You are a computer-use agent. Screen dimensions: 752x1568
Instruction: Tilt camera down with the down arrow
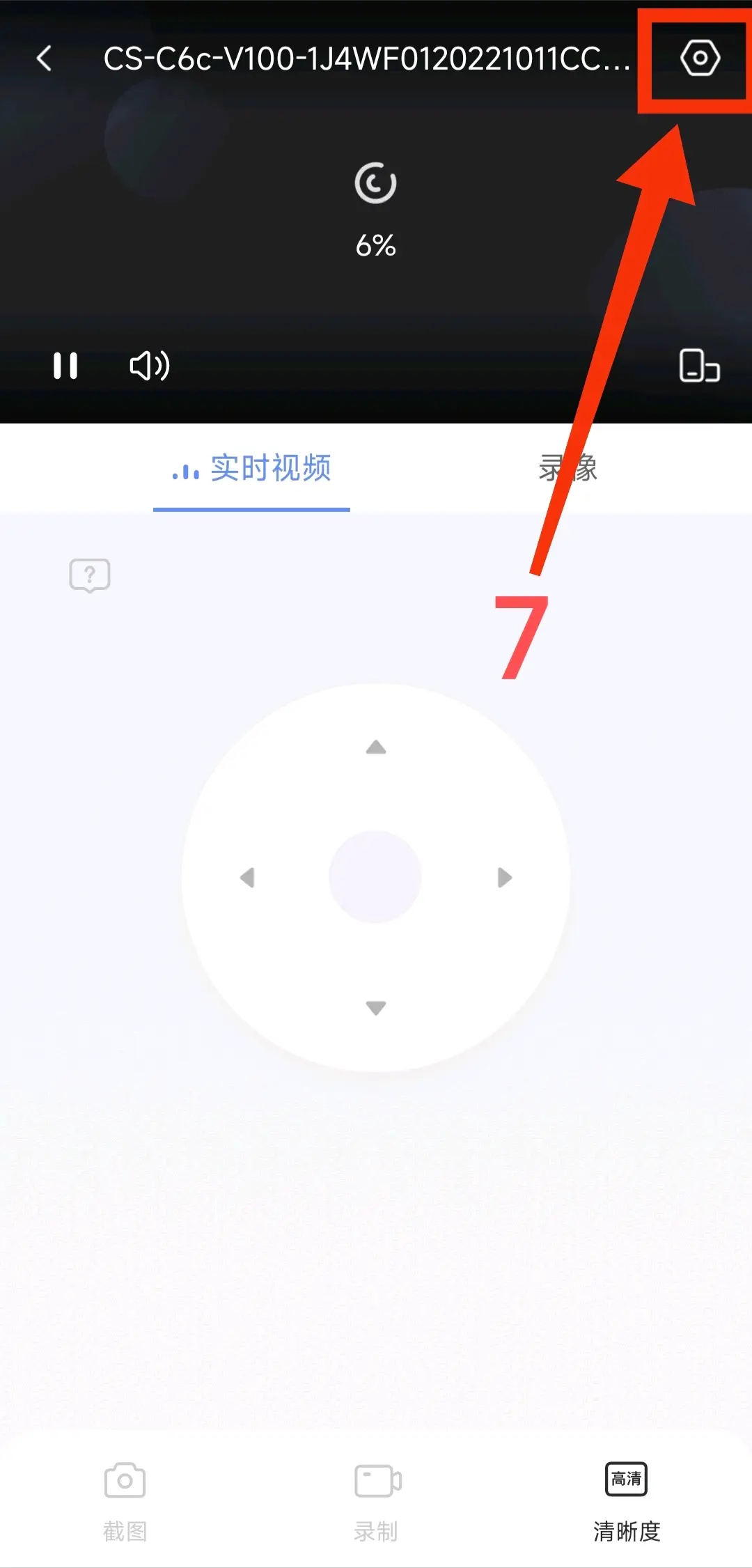376,1008
